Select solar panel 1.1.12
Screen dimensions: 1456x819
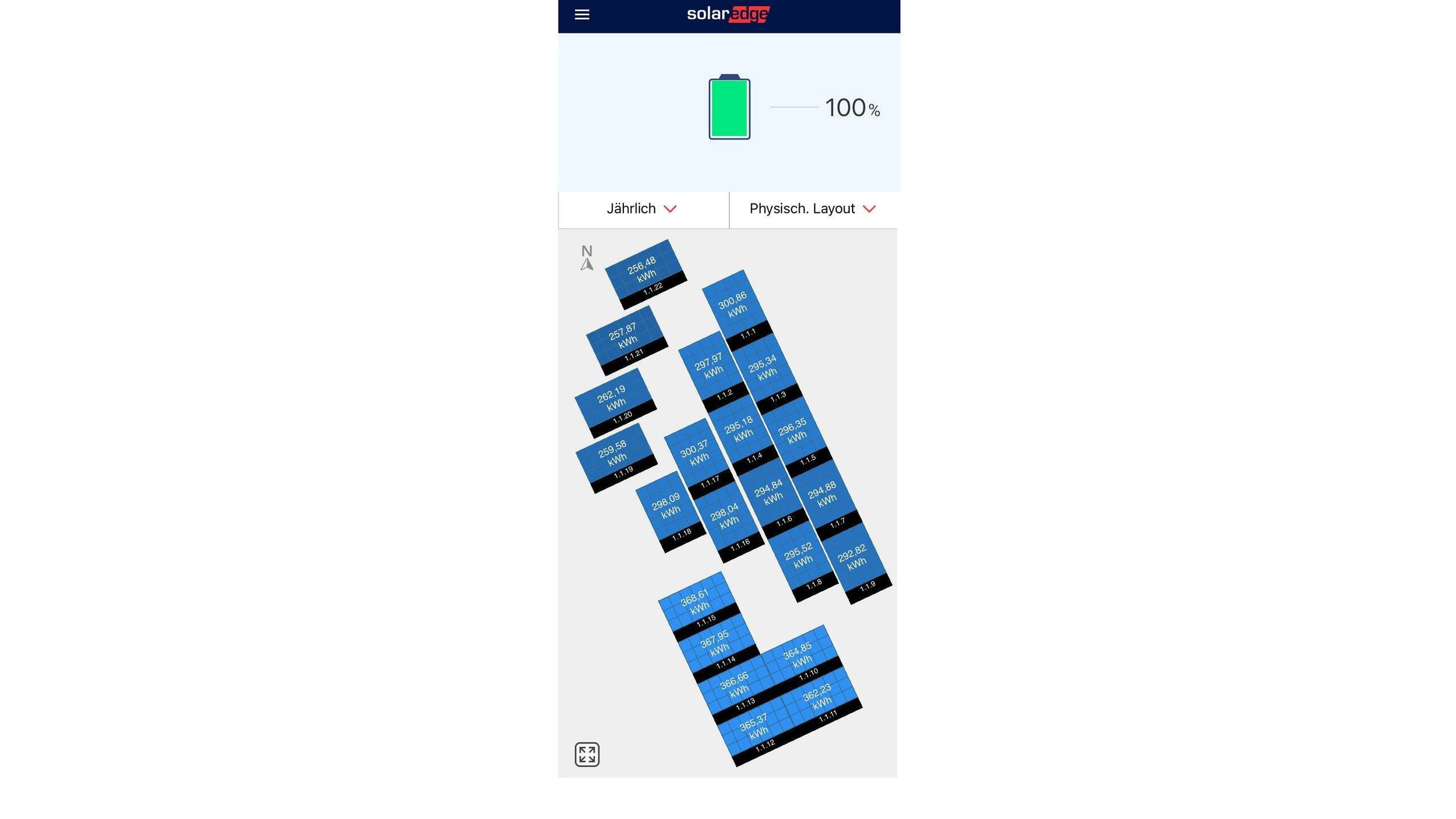pyautogui.click(x=756, y=728)
